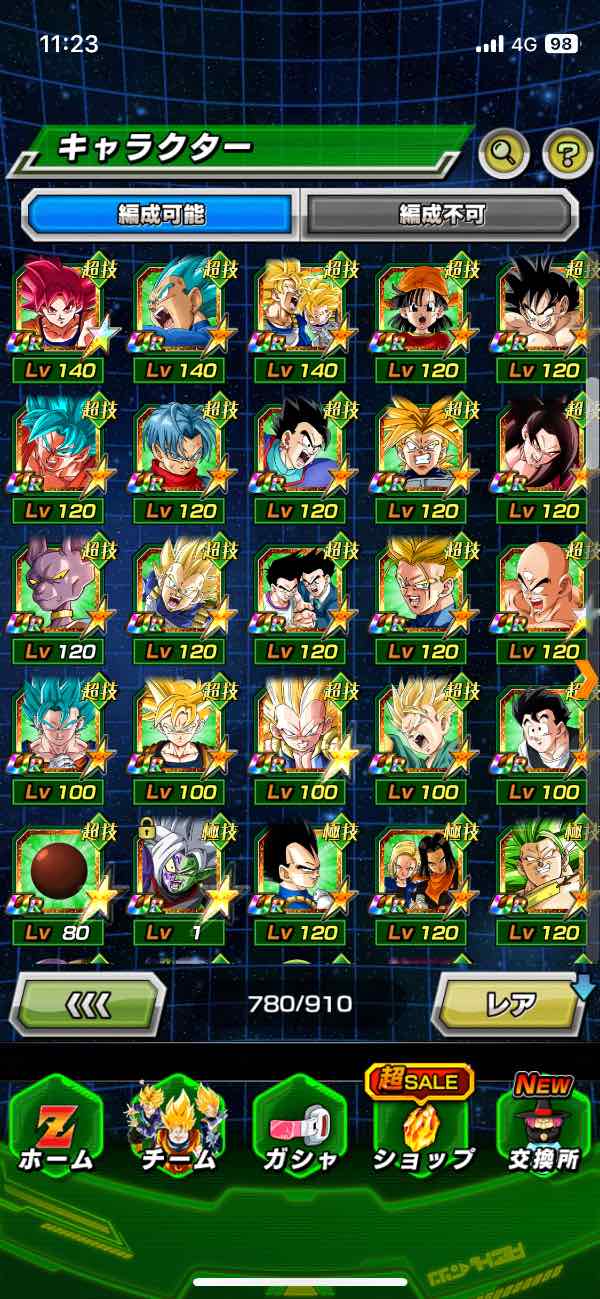This screenshot has width=600, height=1299.
Task: Tap the back arrows button
Action: tap(88, 1003)
